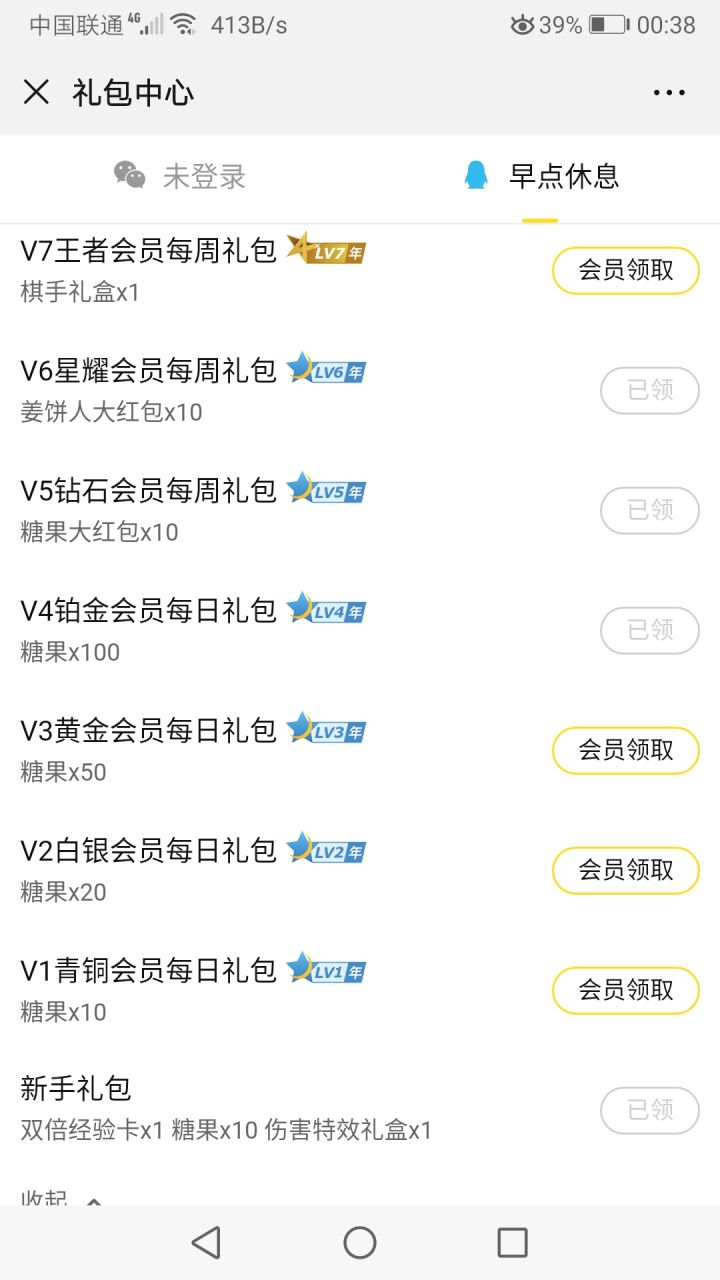720x1280 pixels.
Task: Go back using the system back button
Action: pos(206,1242)
